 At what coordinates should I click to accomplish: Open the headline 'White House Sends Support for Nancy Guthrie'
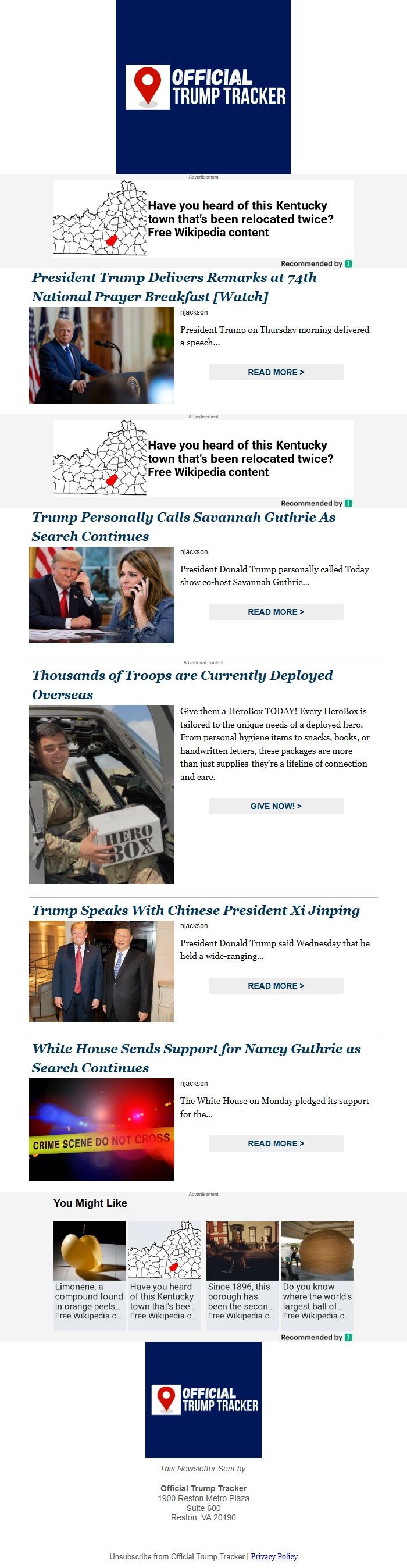pos(196,1058)
